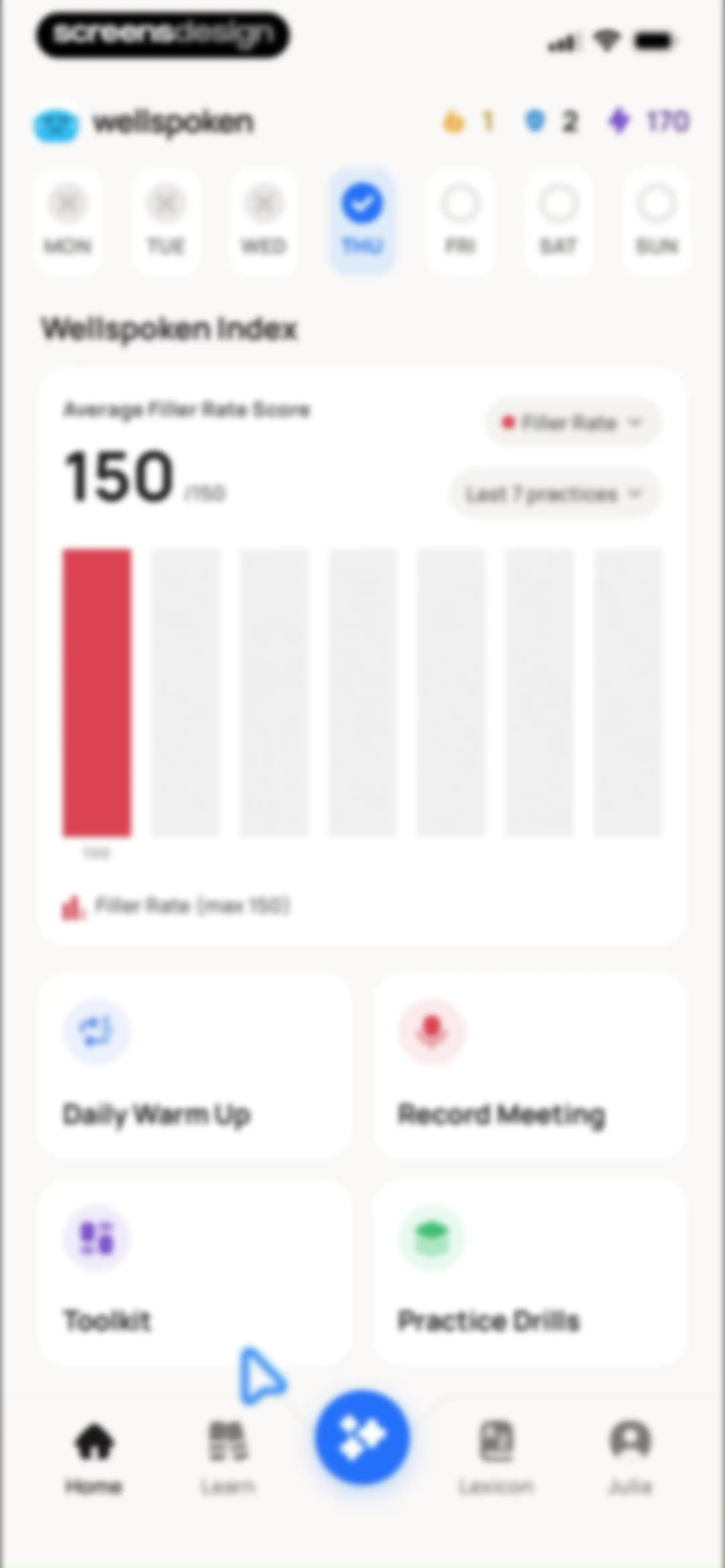
Task: Open the Toolkit card
Action: point(195,1272)
